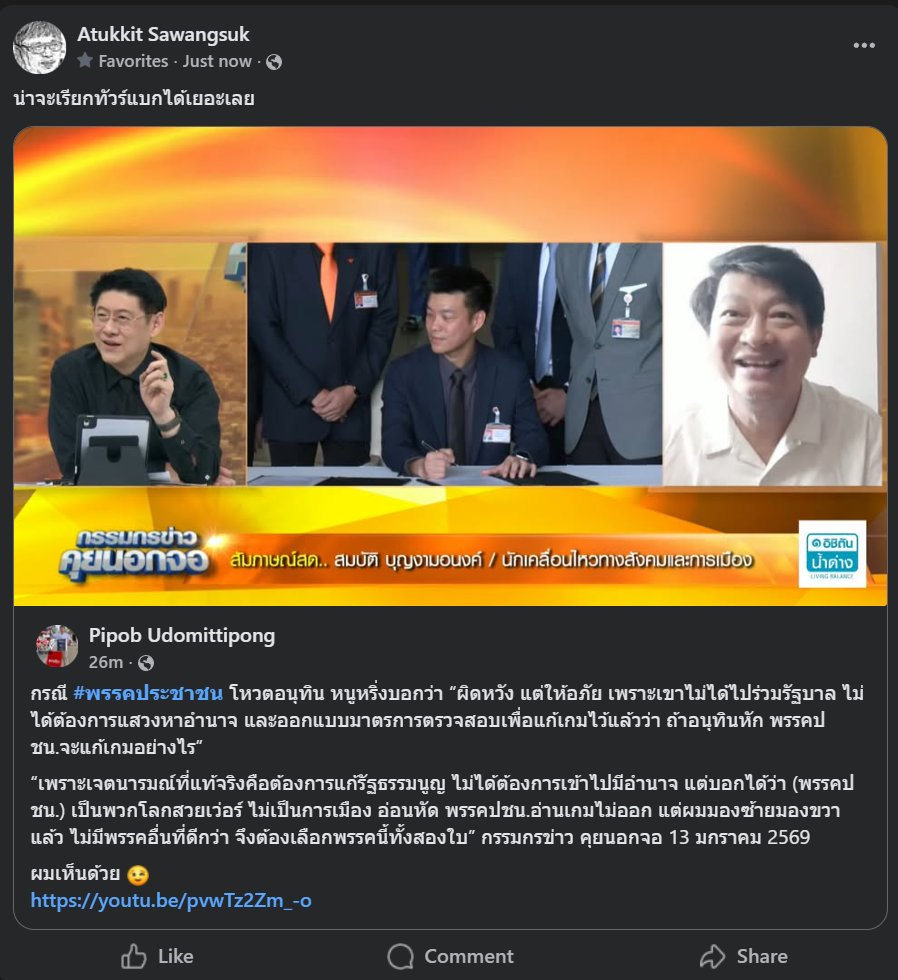Comment on this post
The width and height of the screenshot is (898, 980).
[450, 956]
